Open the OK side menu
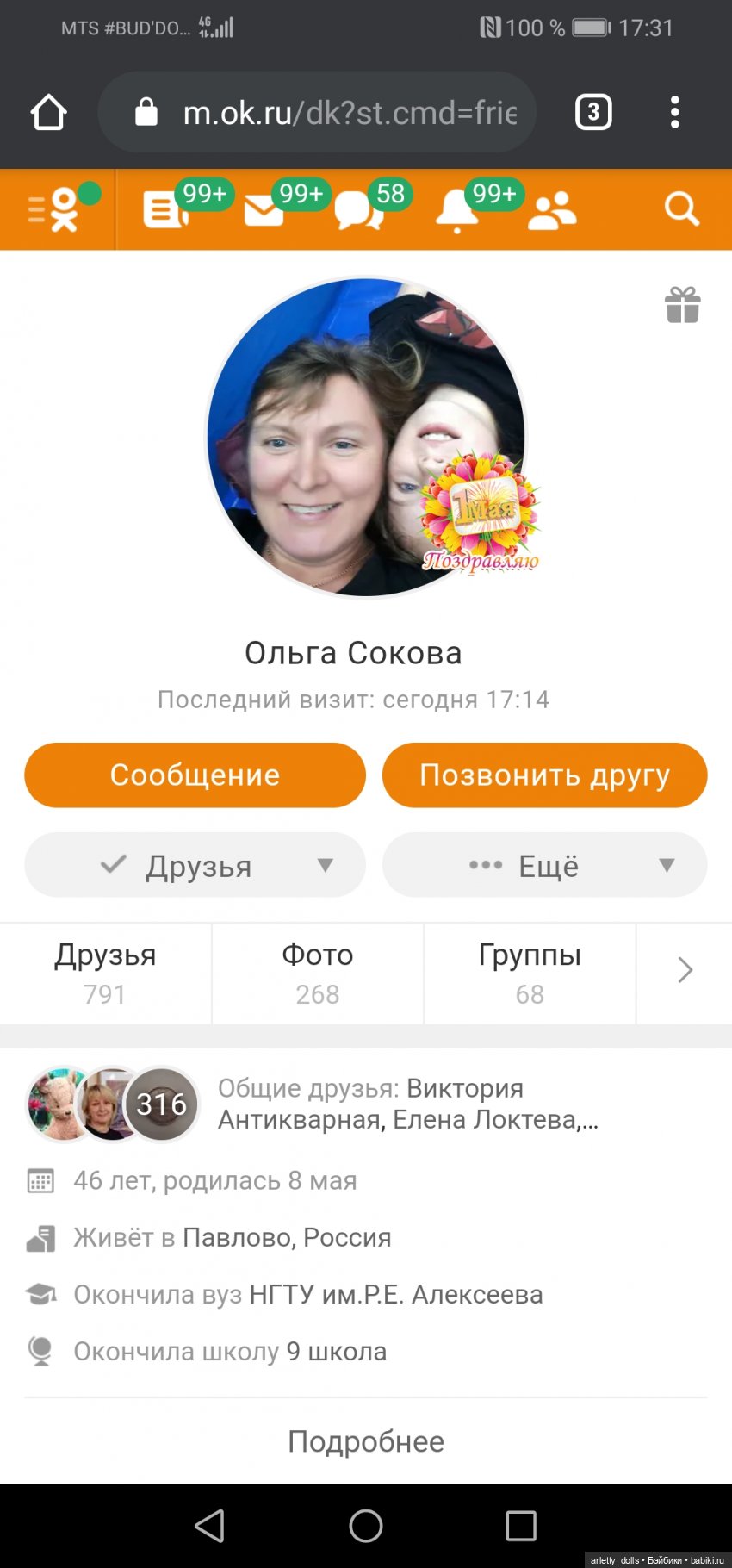 [53, 209]
